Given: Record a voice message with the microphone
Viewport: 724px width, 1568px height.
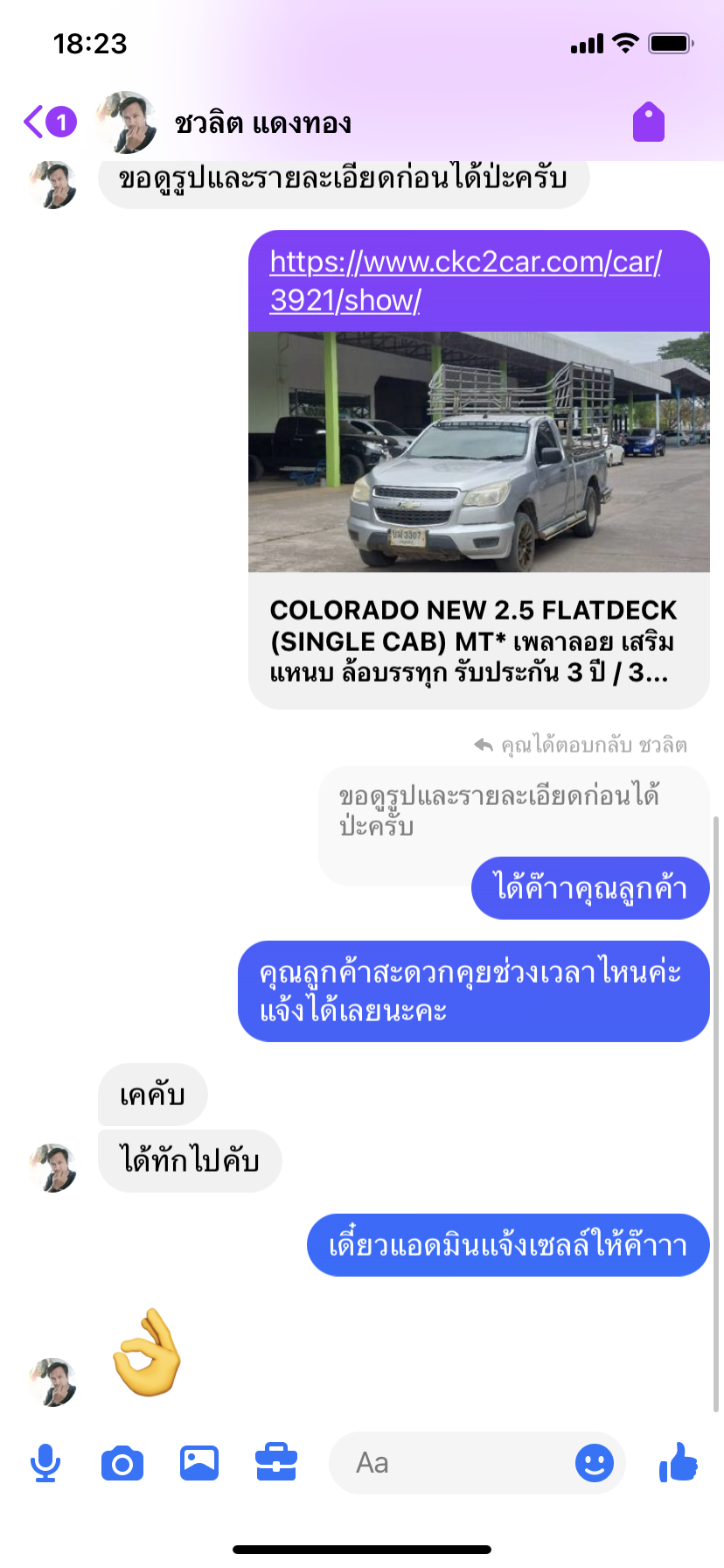Looking at the screenshot, I should [x=45, y=1463].
